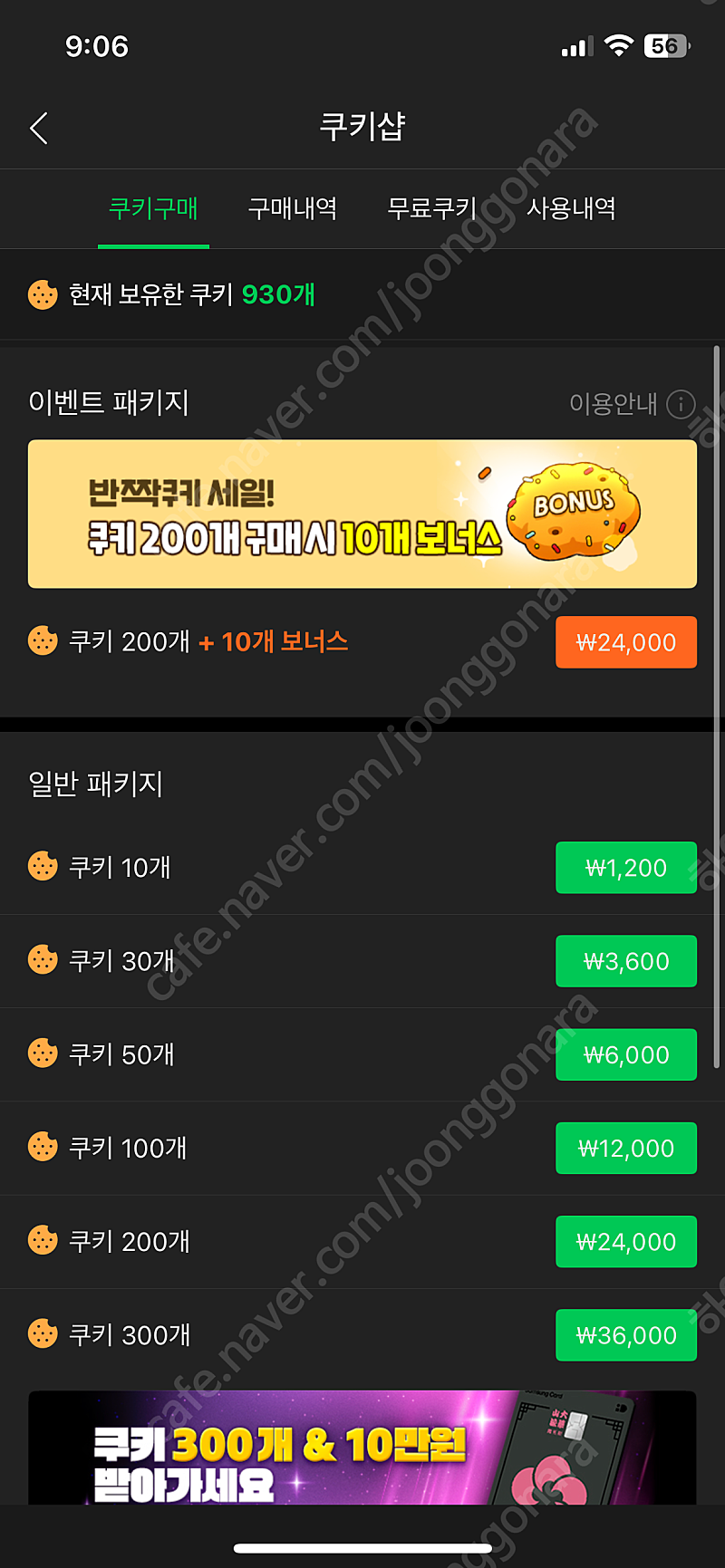Select the 쿠키구매 tab
This screenshot has width=725, height=1568.
click(153, 208)
